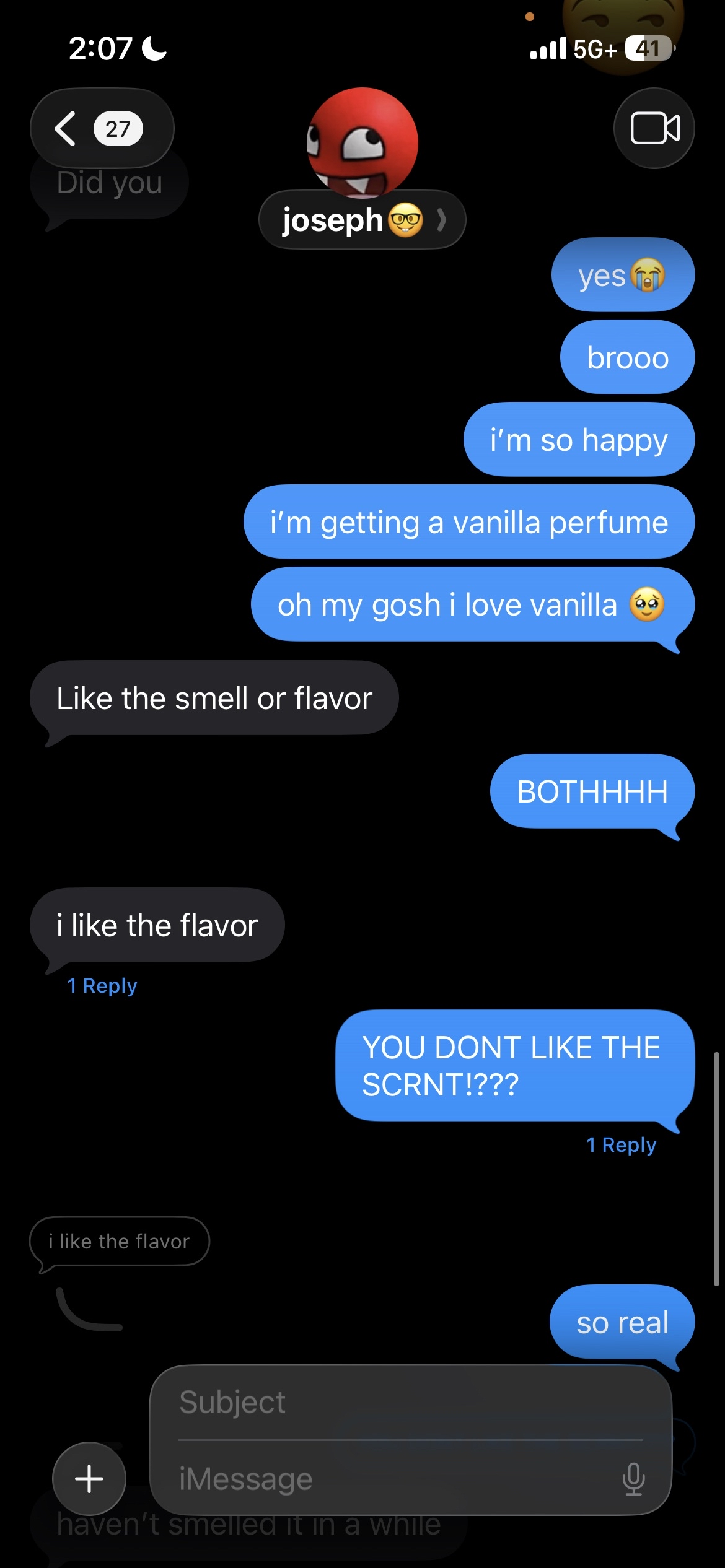Open the plus attachments menu
Image resolution: width=725 pixels, height=1568 pixels.
[x=89, y=1479]
